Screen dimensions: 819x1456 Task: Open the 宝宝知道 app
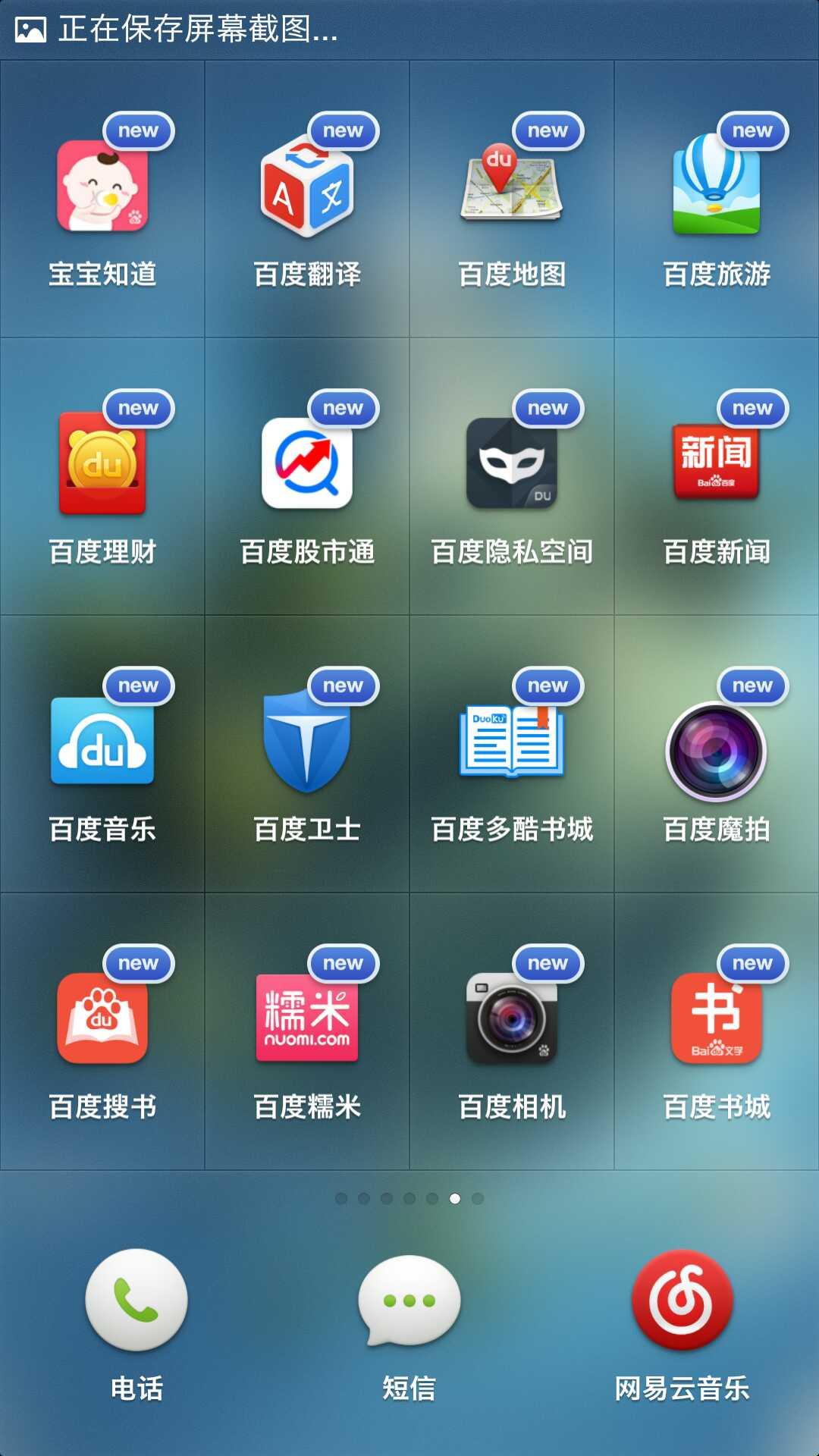tap(102, 187)
